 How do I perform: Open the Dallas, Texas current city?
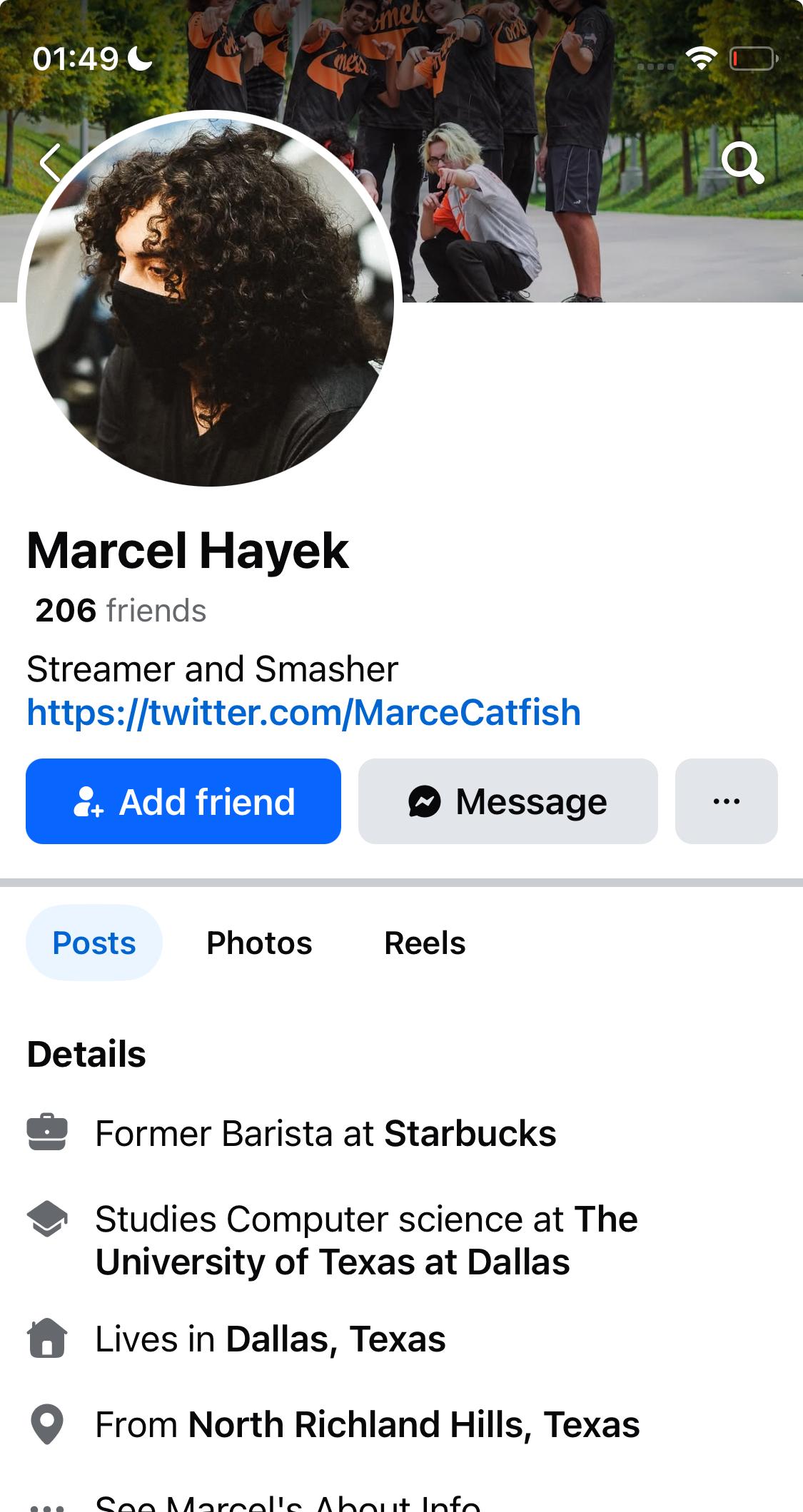[x=335, y=1339]
